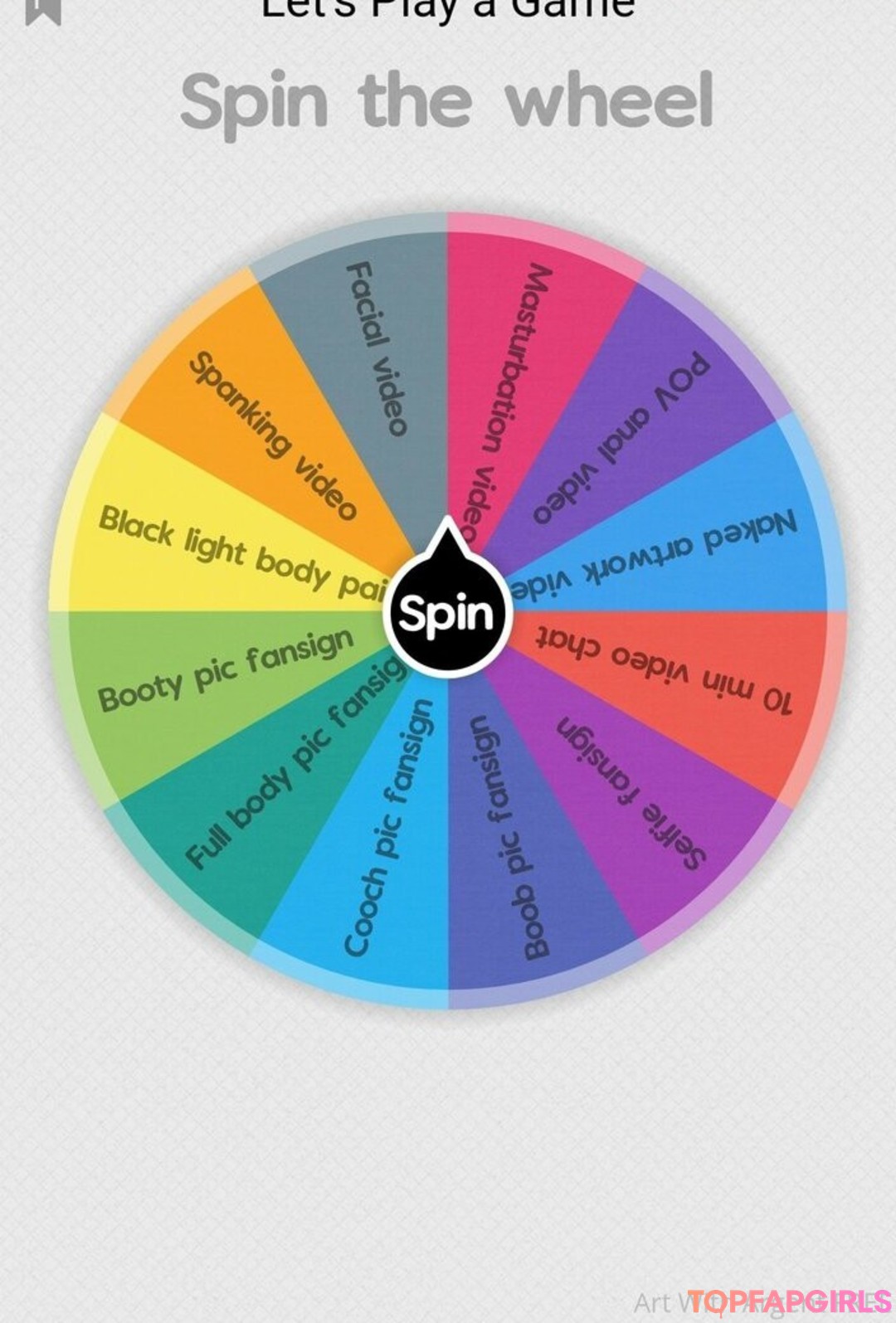The height and width of the screenshot is (1323, 896).
Task: Tap the Spin button at the wheel's center
Action: tap(447, 615)
